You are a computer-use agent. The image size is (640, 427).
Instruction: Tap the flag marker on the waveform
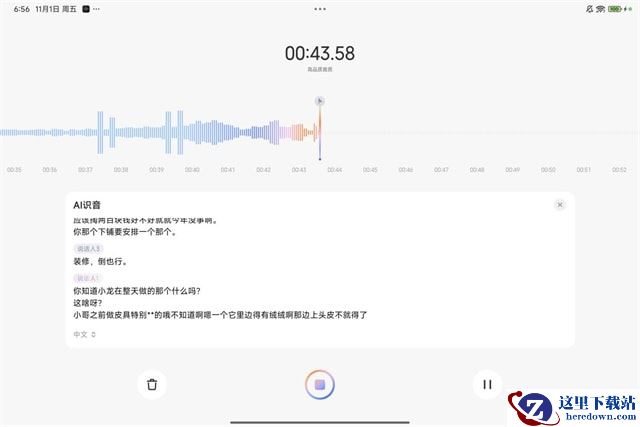(x=320, y=101)
